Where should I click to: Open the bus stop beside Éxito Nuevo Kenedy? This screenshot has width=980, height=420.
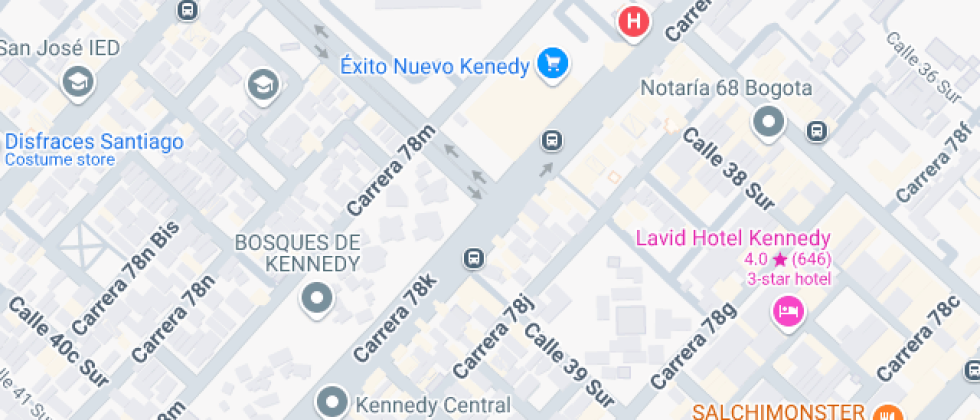[x=551, y=141]
